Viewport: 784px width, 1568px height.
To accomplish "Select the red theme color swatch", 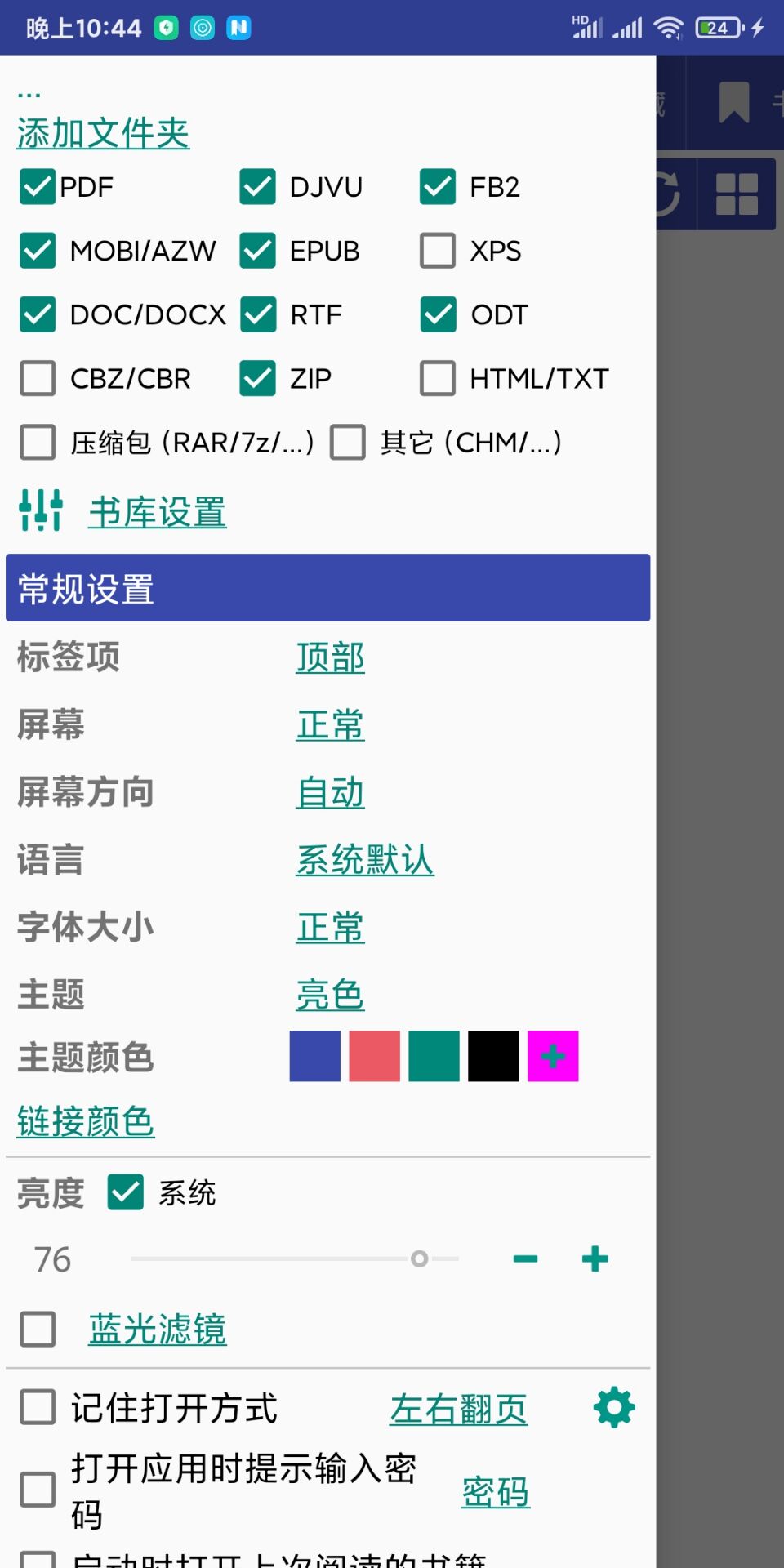I will click(375, 1056).
